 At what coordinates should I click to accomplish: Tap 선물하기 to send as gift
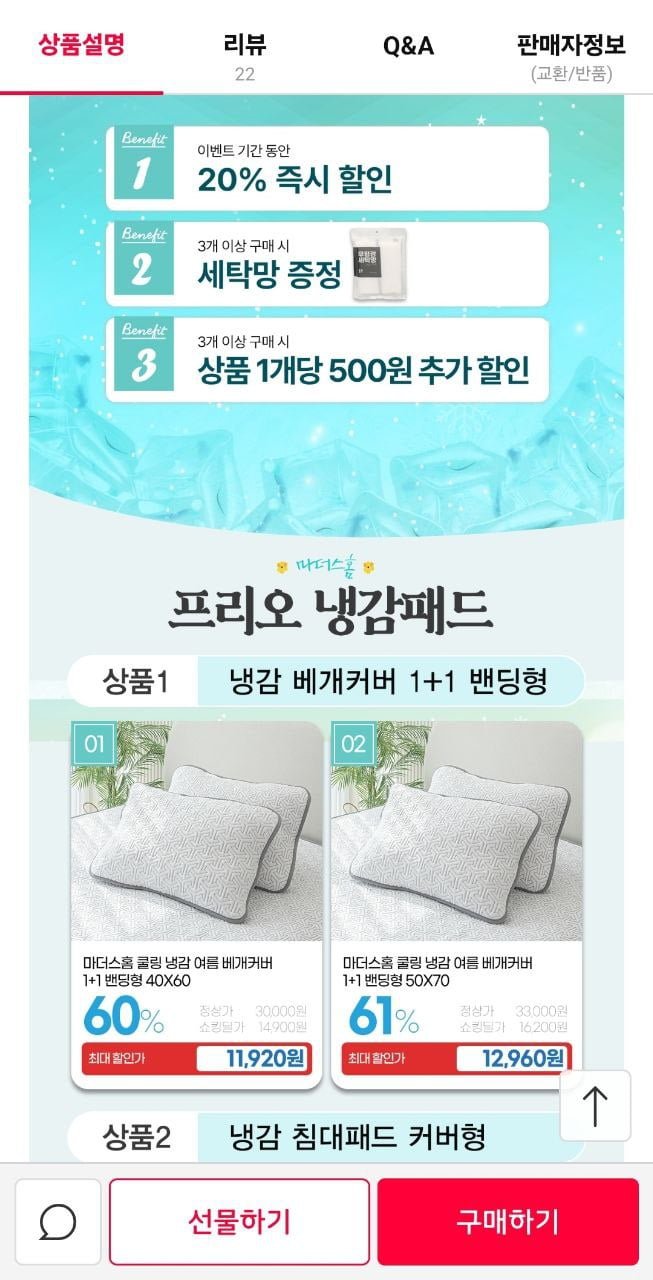[x=239, y=1221]
